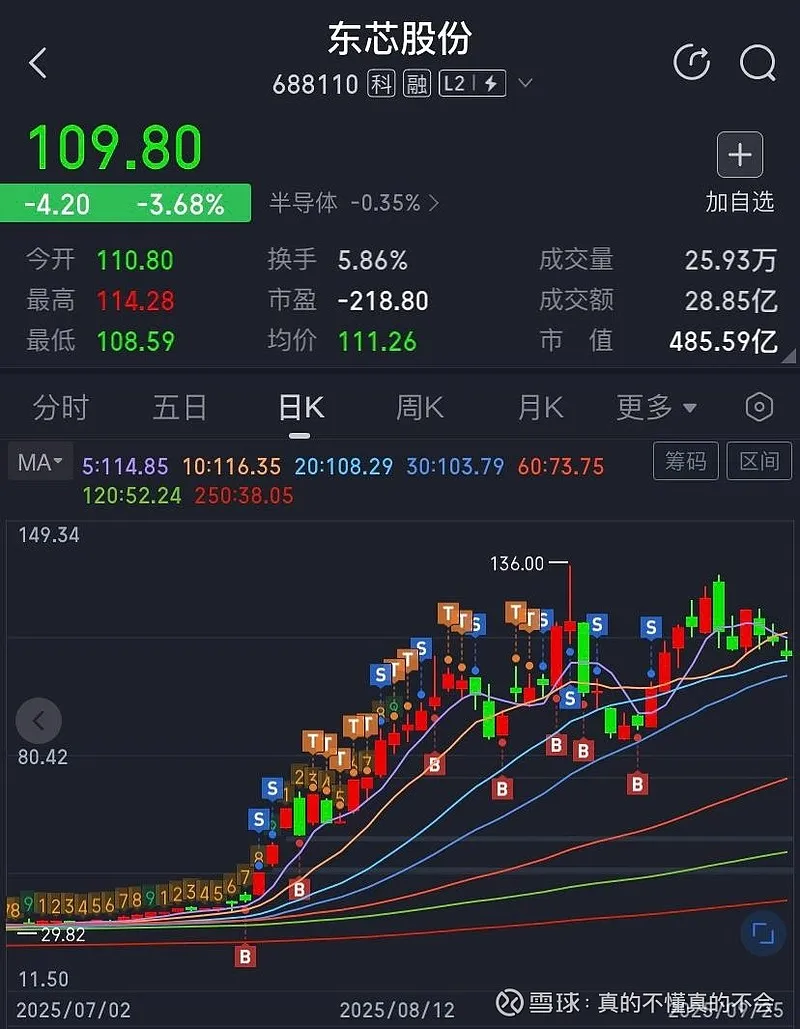Expand chart to full screen

(763, 935)
